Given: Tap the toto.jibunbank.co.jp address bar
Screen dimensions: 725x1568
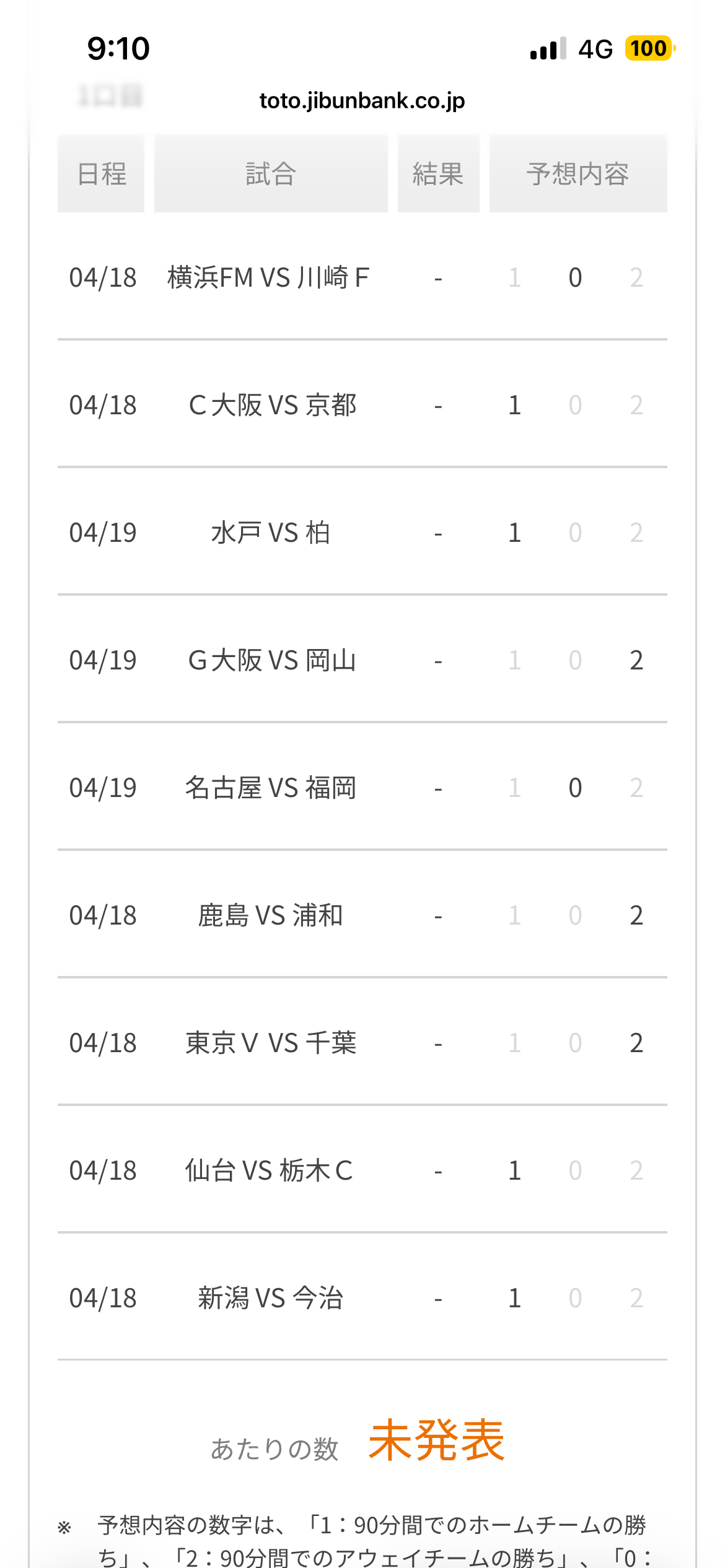Looking at the screenshot, I should (x=362, y=100).
